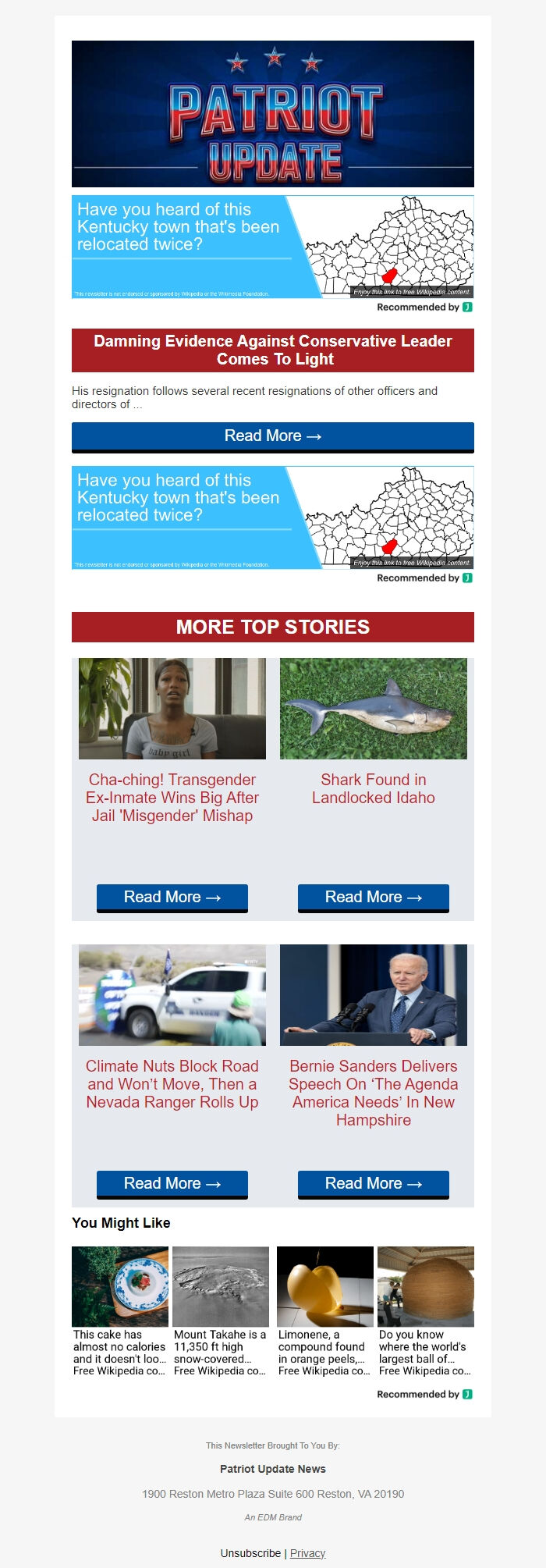Image resolution: width=546 pixels, height=1568 pixels.
Task: Open Shark Found in Landlocked Idaho headline
Action: [373, 788]
